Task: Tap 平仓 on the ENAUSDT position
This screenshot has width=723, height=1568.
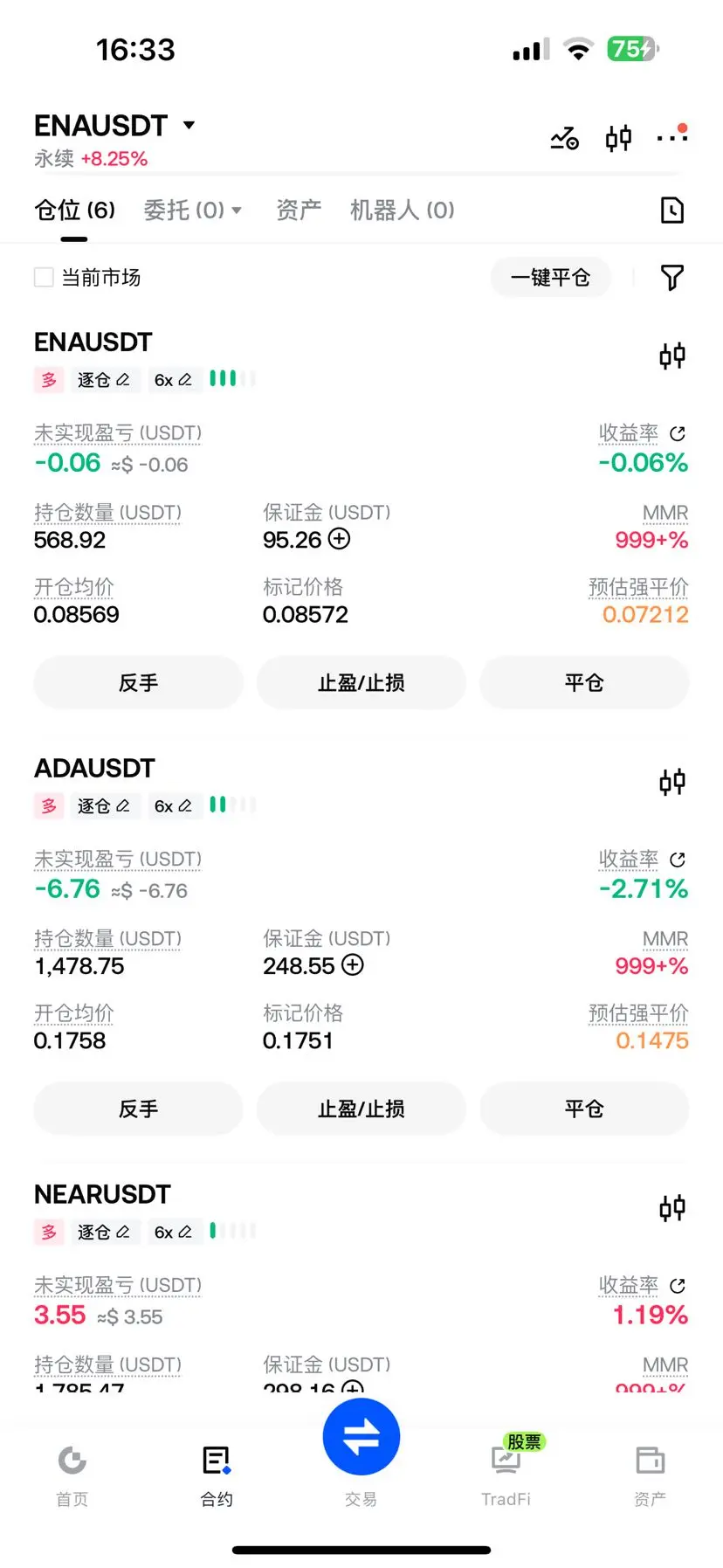Action: pyautogui.click(x=584, y=682)
